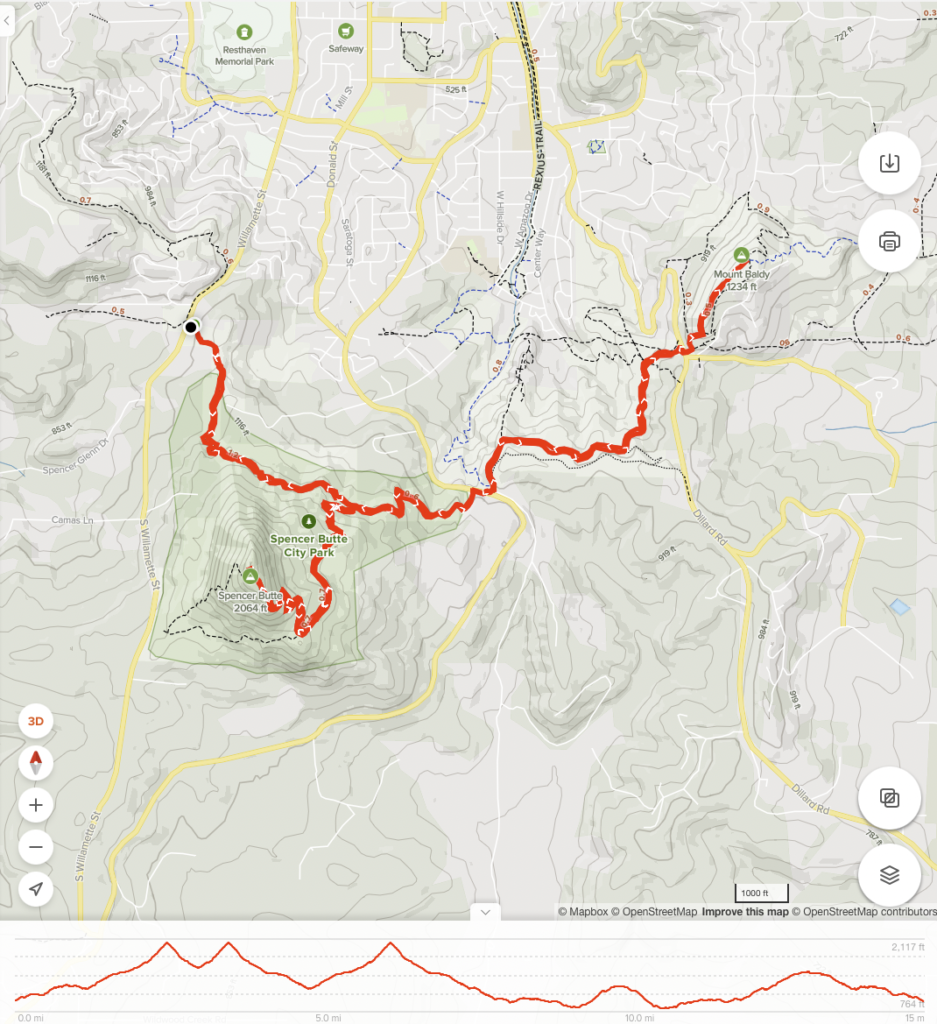This screenshot has height=1024, width=937.
Task: Center map on my location
Action: 36,889
